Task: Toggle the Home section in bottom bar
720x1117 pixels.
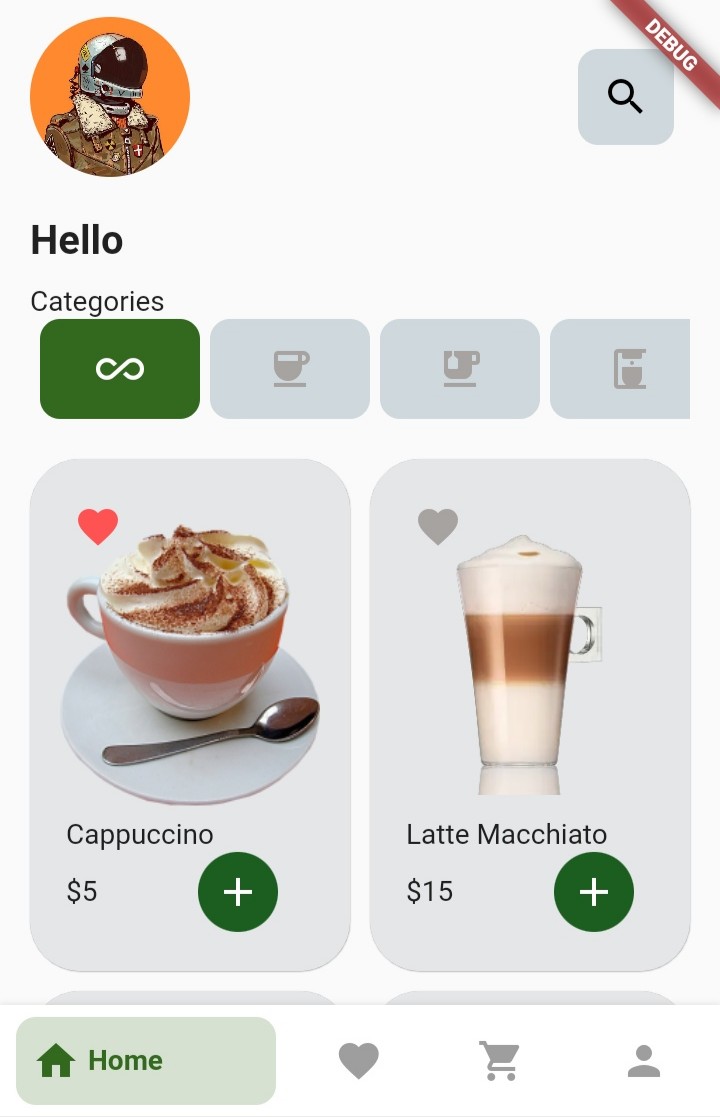Action: (146, 1061)
